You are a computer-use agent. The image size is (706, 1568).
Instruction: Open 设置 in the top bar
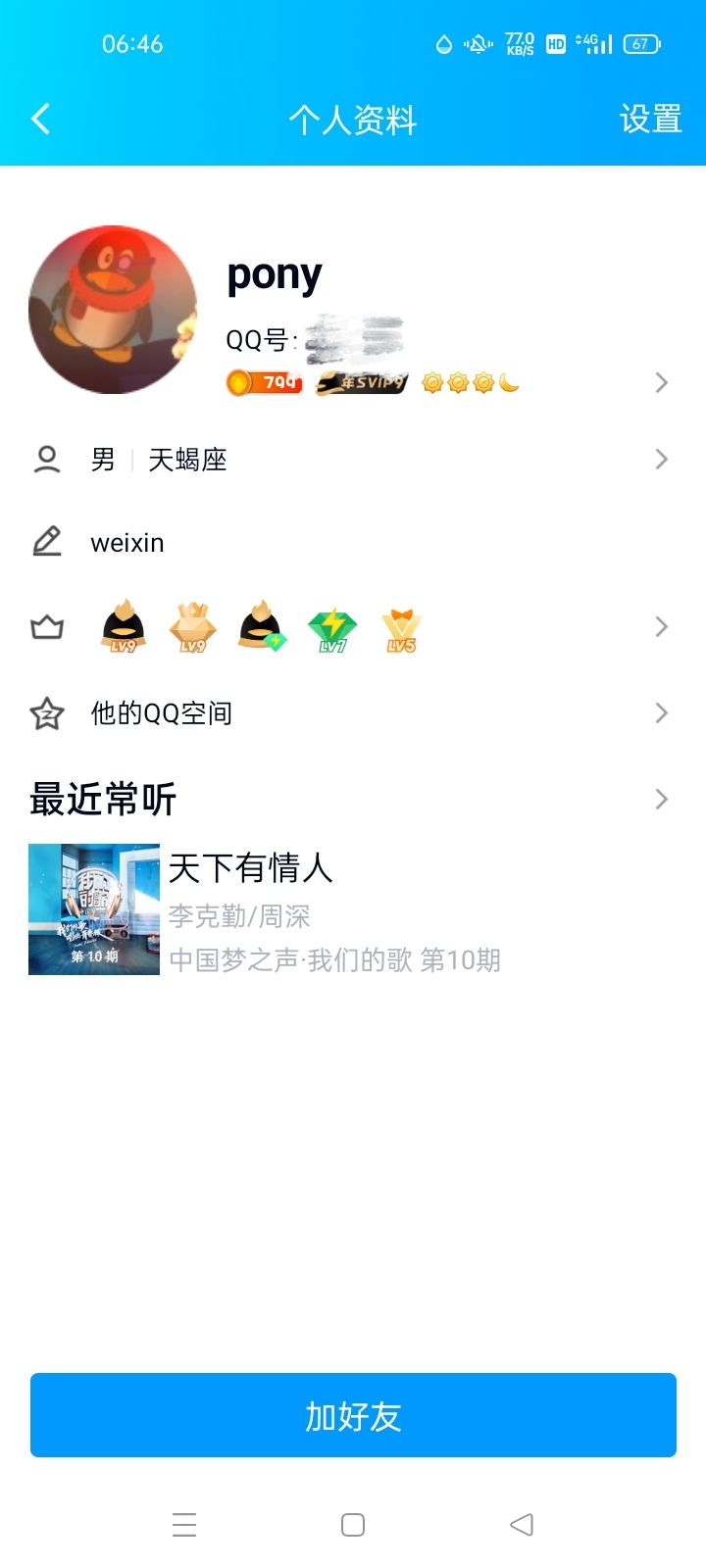tap(650, 118)
